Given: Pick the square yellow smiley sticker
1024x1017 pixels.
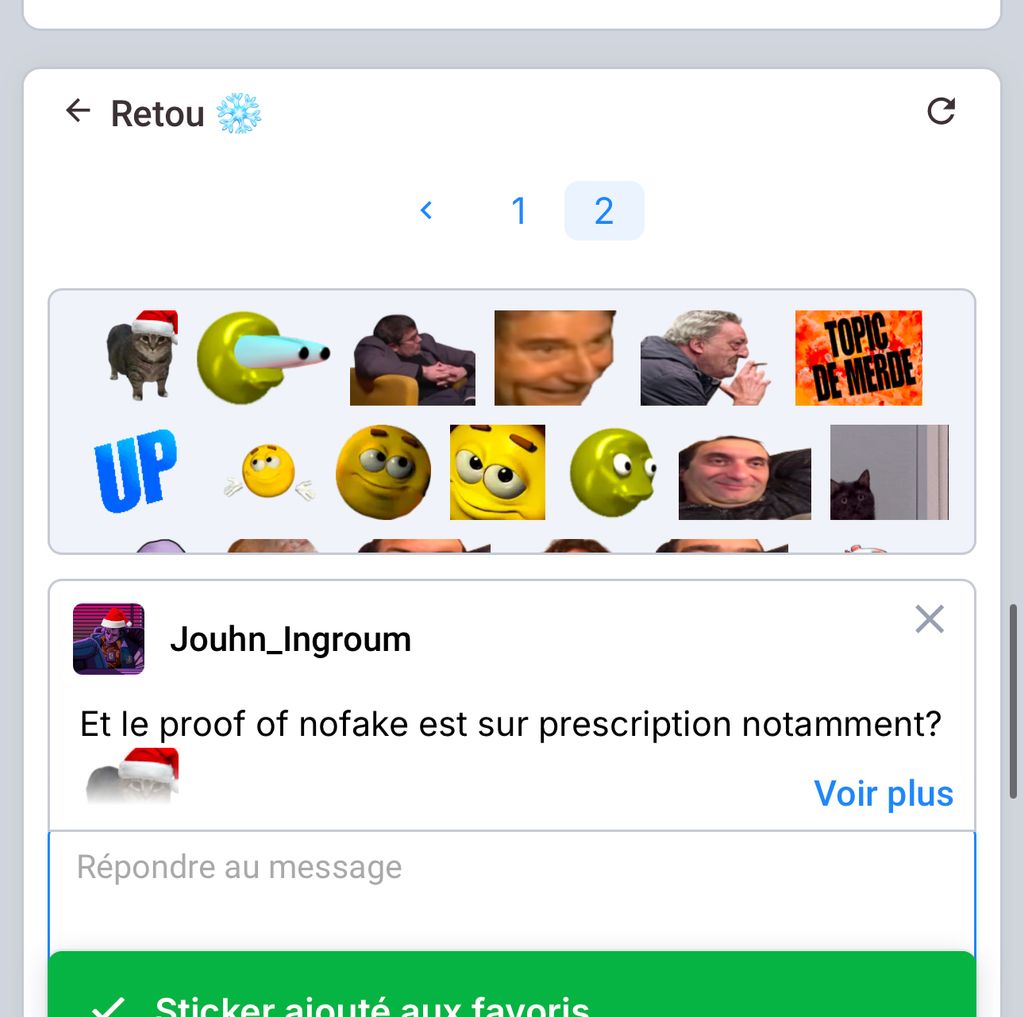Looking at the screenshot, I should click(497, 473).
